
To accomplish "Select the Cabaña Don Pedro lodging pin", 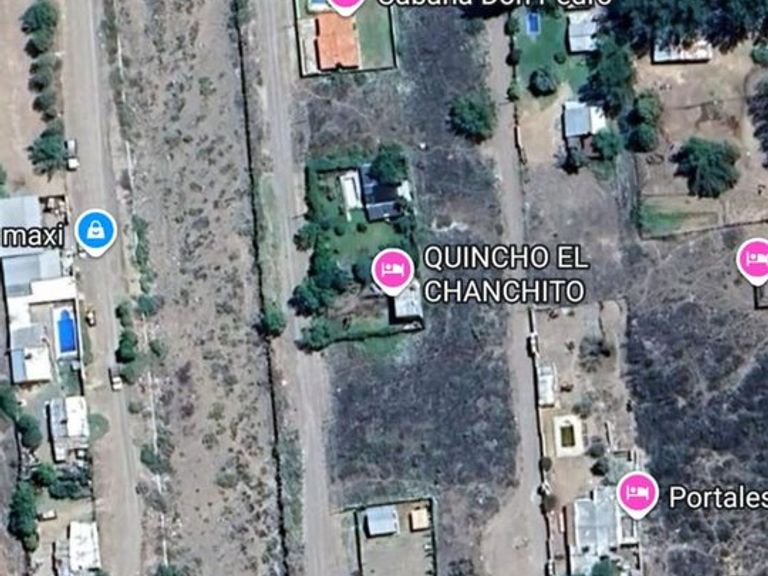I will [x=346, y=4].
